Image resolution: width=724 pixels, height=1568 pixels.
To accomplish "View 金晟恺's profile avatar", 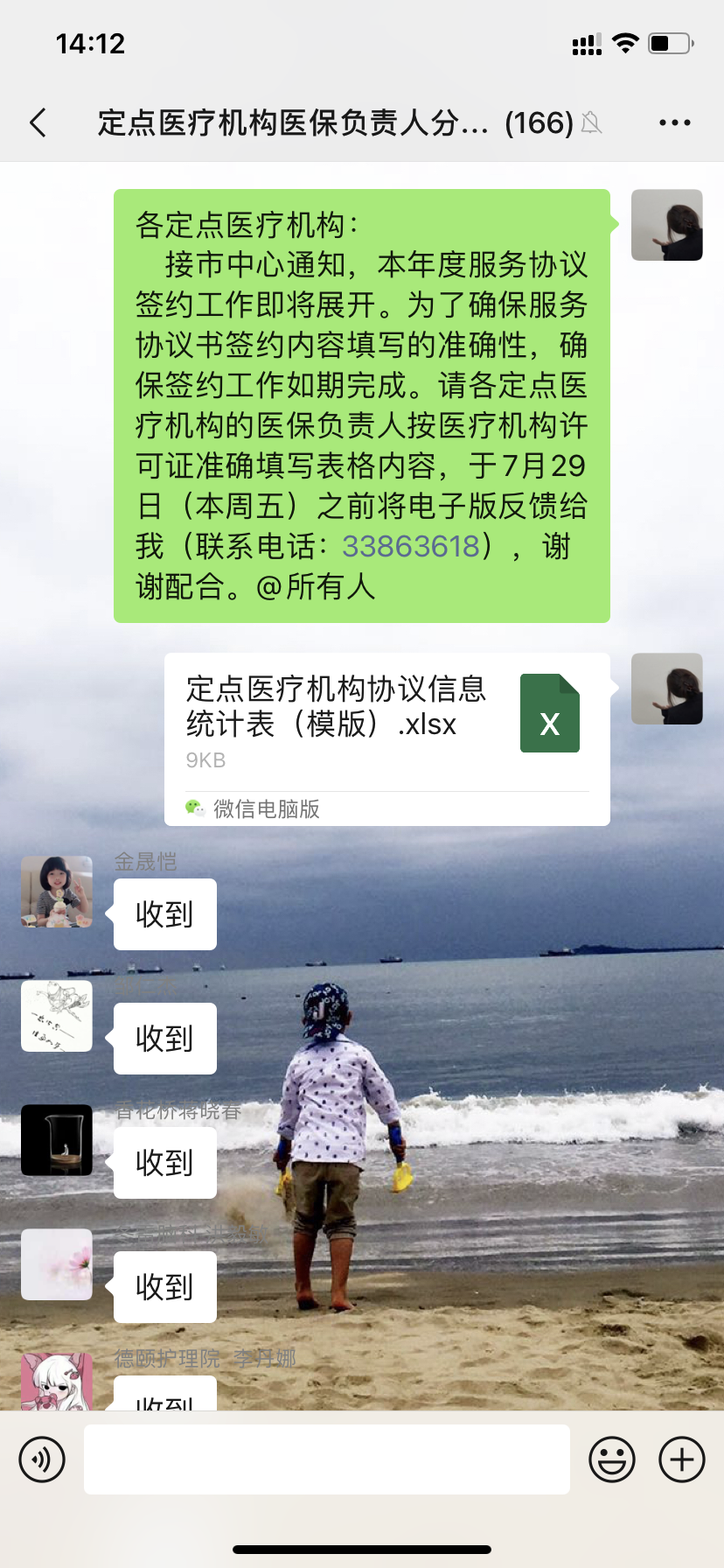I will tap(57, 891).
